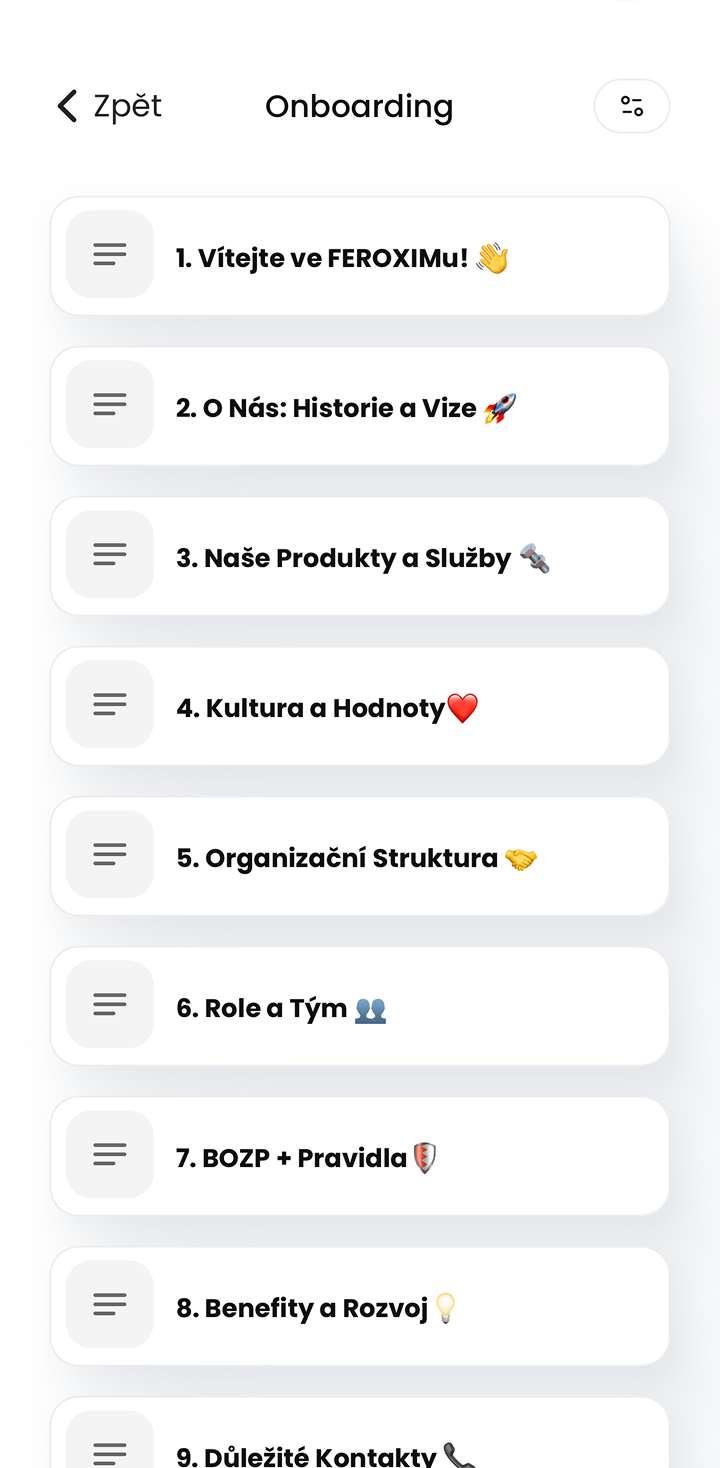
Task: Open 6. Role a Tým
Action: (x=359, y=1007)
